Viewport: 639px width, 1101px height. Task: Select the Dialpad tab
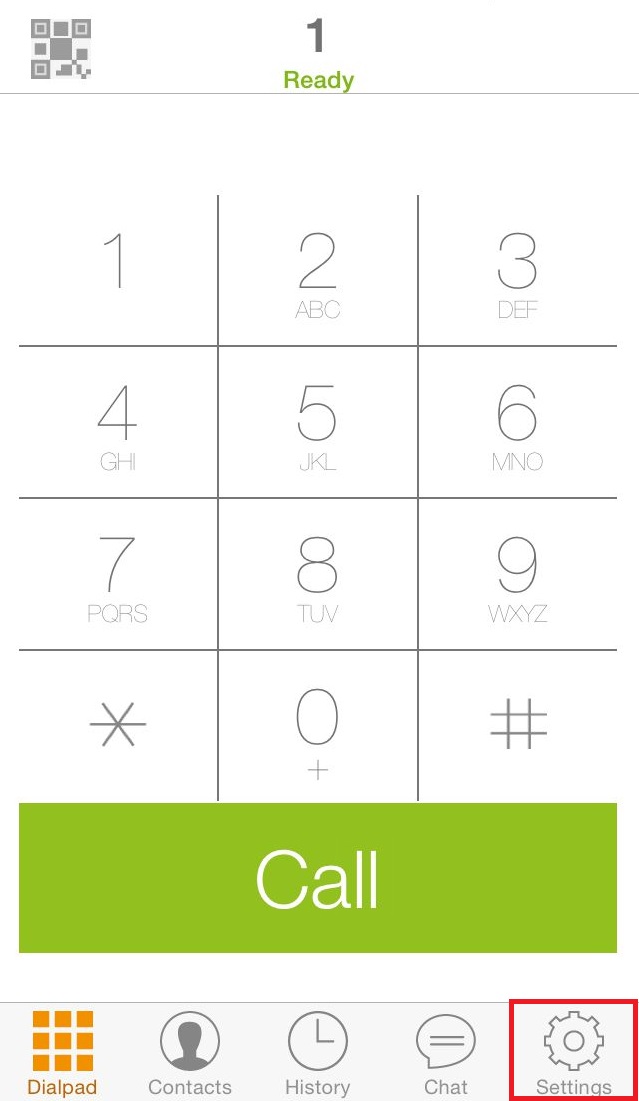click(62, 1052)
